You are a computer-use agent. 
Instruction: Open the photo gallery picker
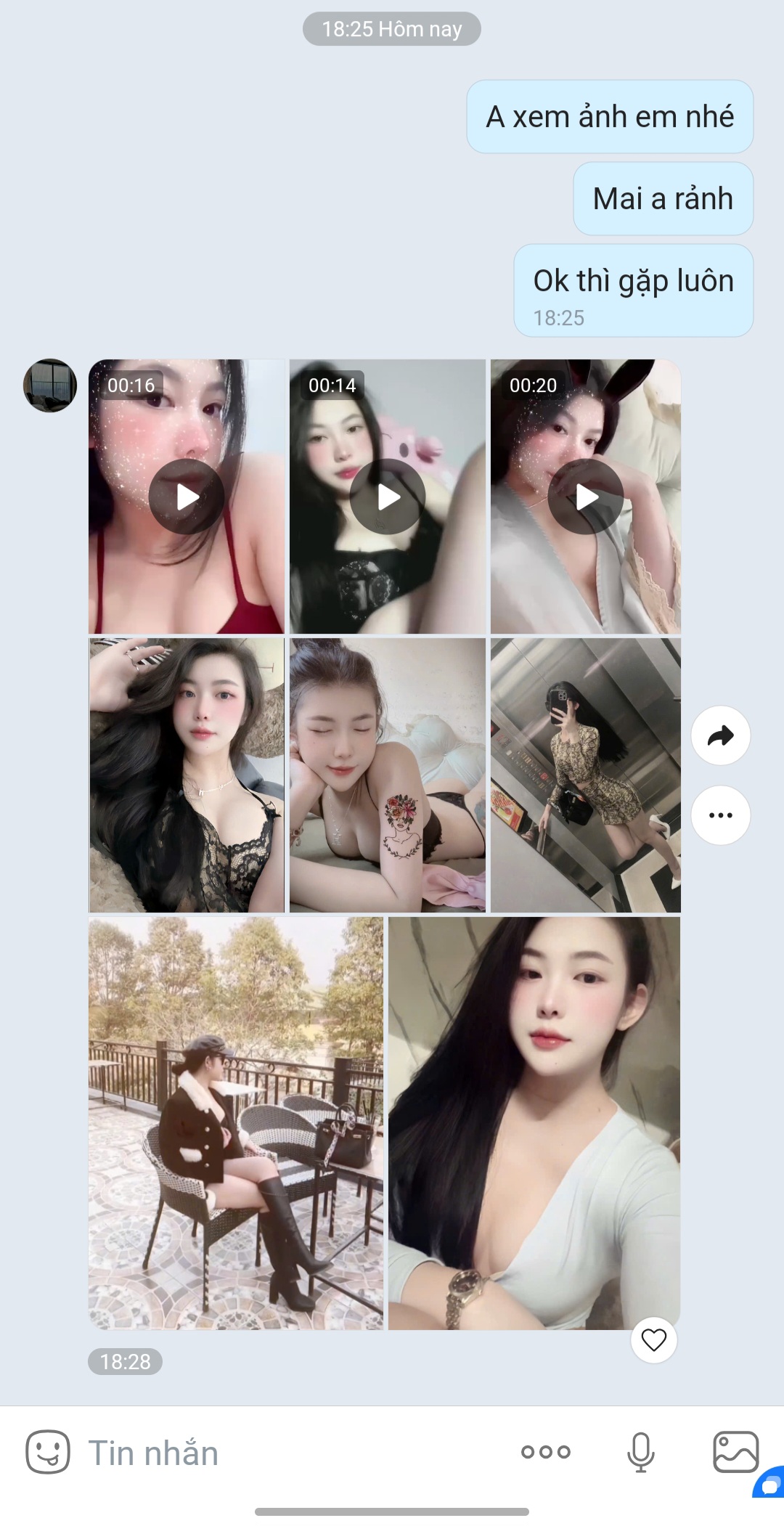point(735,1452)
